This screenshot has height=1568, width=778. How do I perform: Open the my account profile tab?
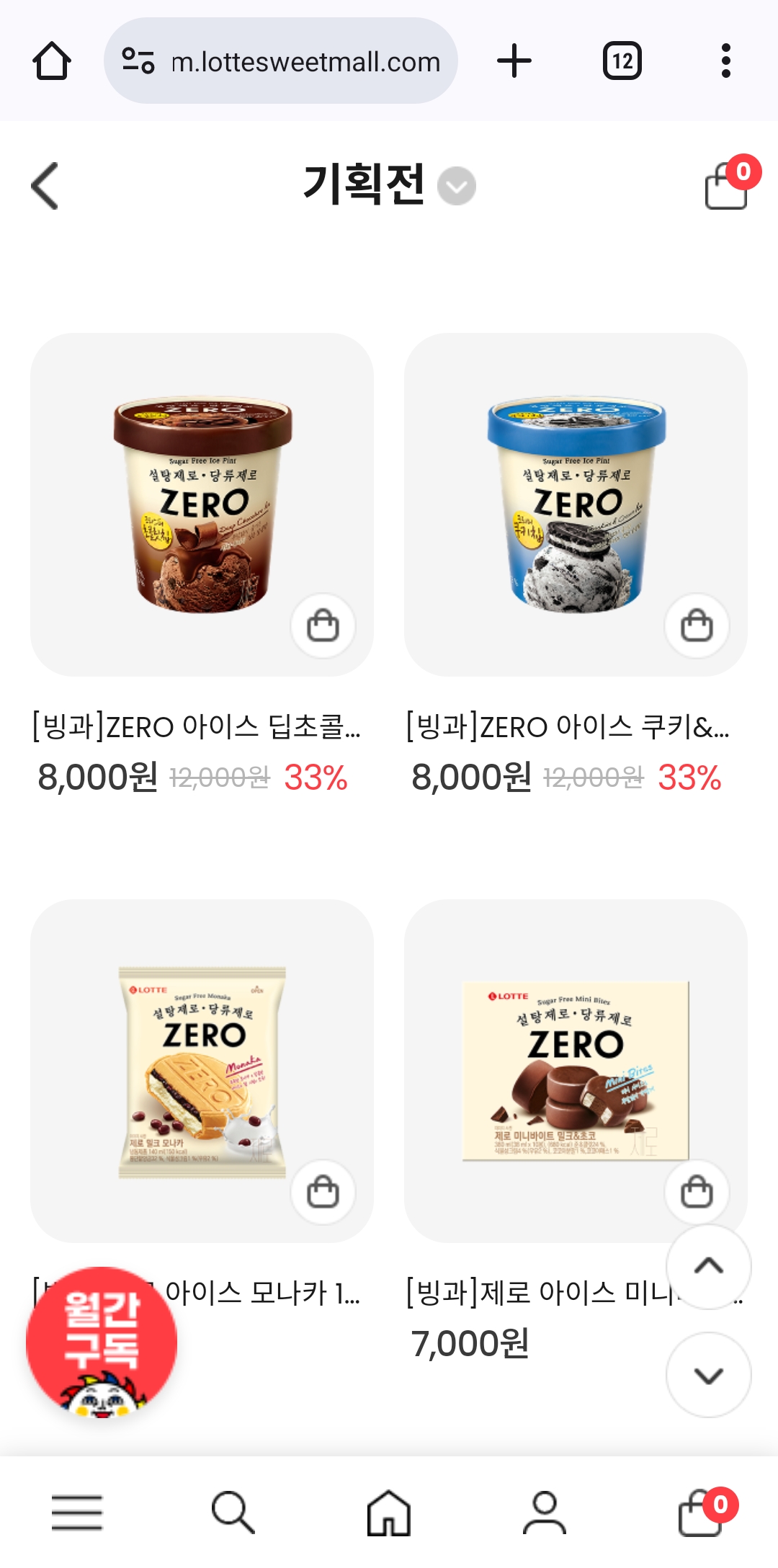(545, 1512)
